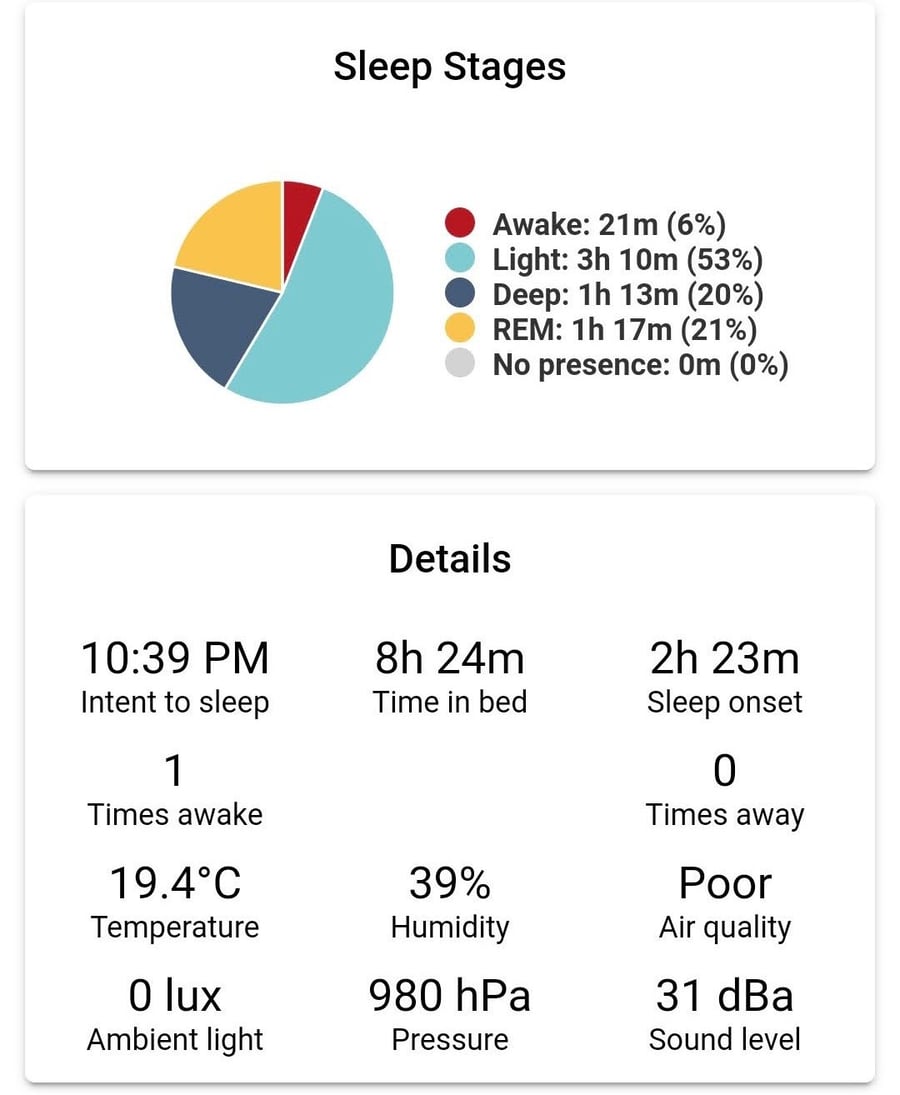900x1095 pixels.
Task: Click the dark blue Deep sleep legend dot
Action: click(x=459, y=294)
